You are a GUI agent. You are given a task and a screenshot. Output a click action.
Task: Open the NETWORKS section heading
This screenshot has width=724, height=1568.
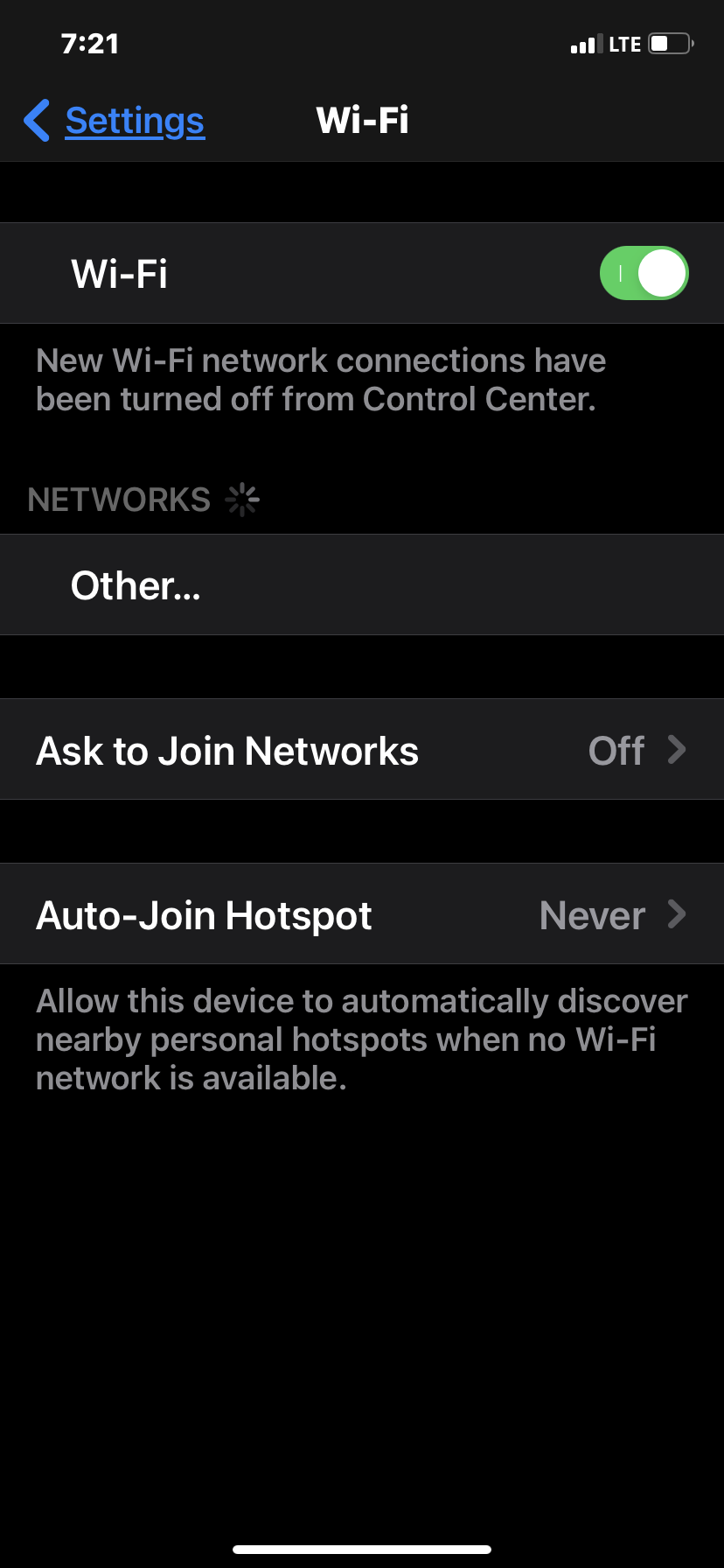(x=120, y=499)
